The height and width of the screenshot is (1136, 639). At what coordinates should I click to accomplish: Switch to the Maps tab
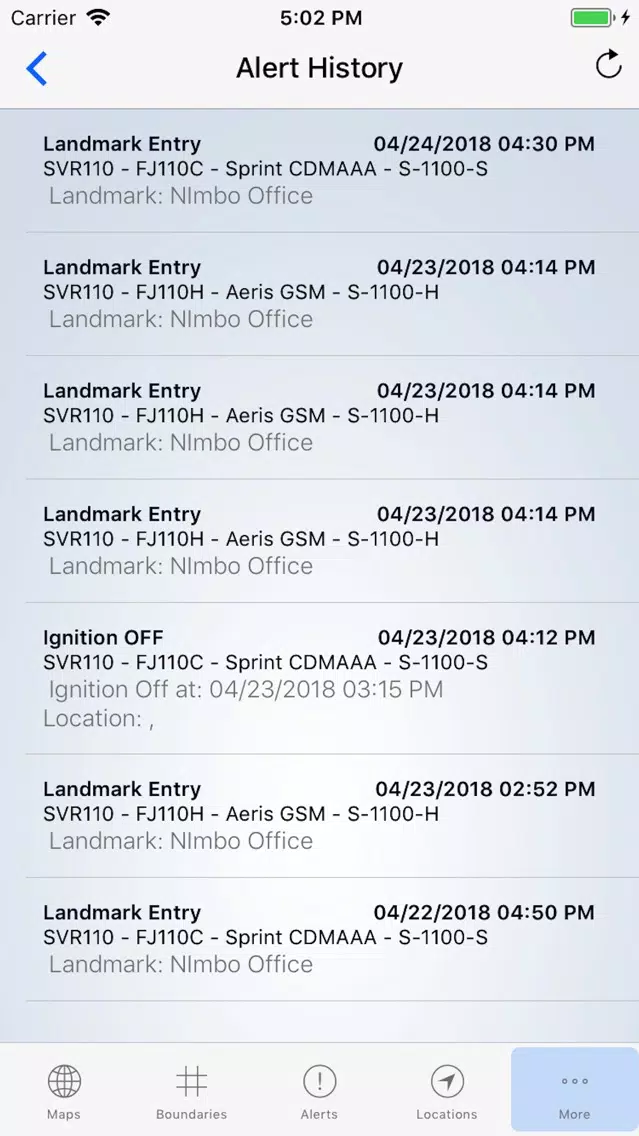(64, 1093)
